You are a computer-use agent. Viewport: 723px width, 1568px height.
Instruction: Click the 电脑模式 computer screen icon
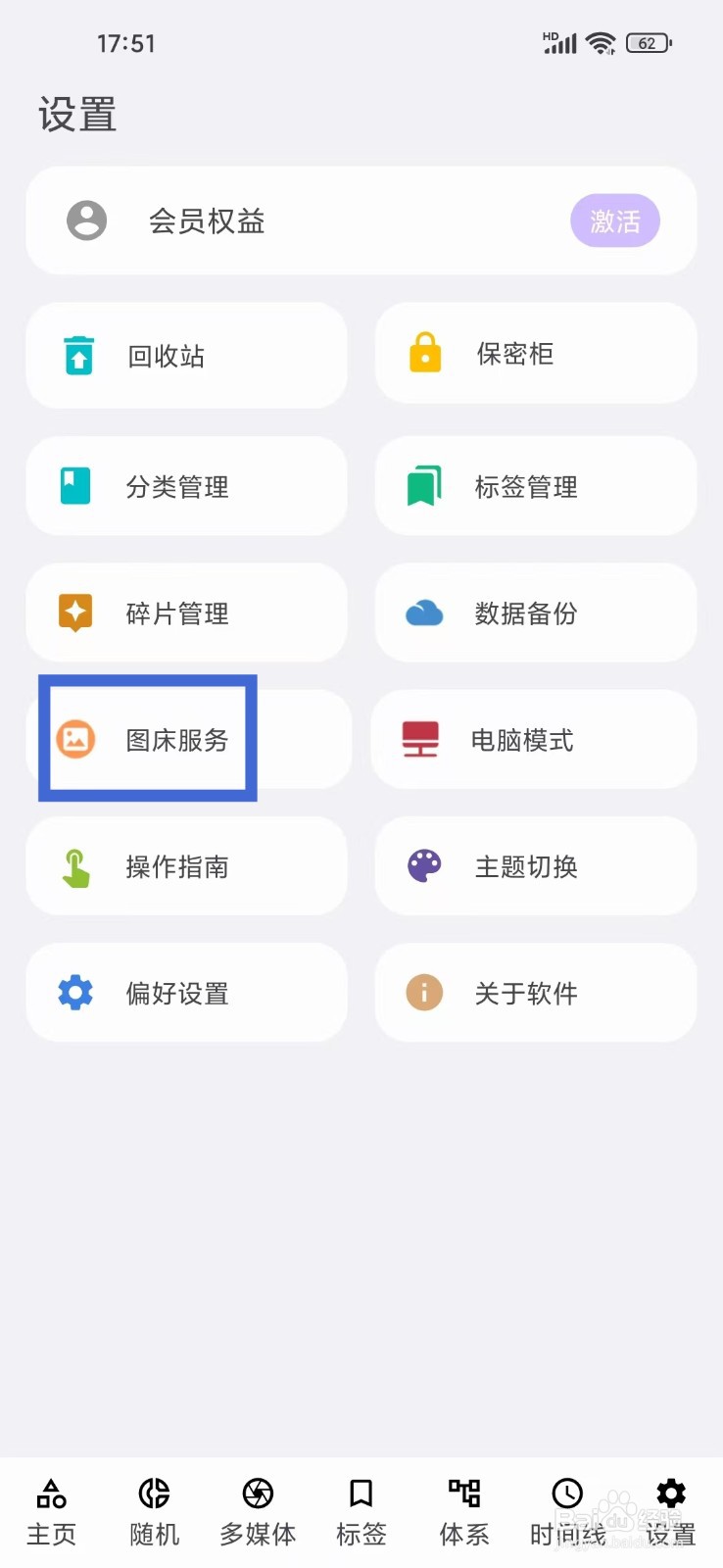pyautogui.click(x=423, y=738)
